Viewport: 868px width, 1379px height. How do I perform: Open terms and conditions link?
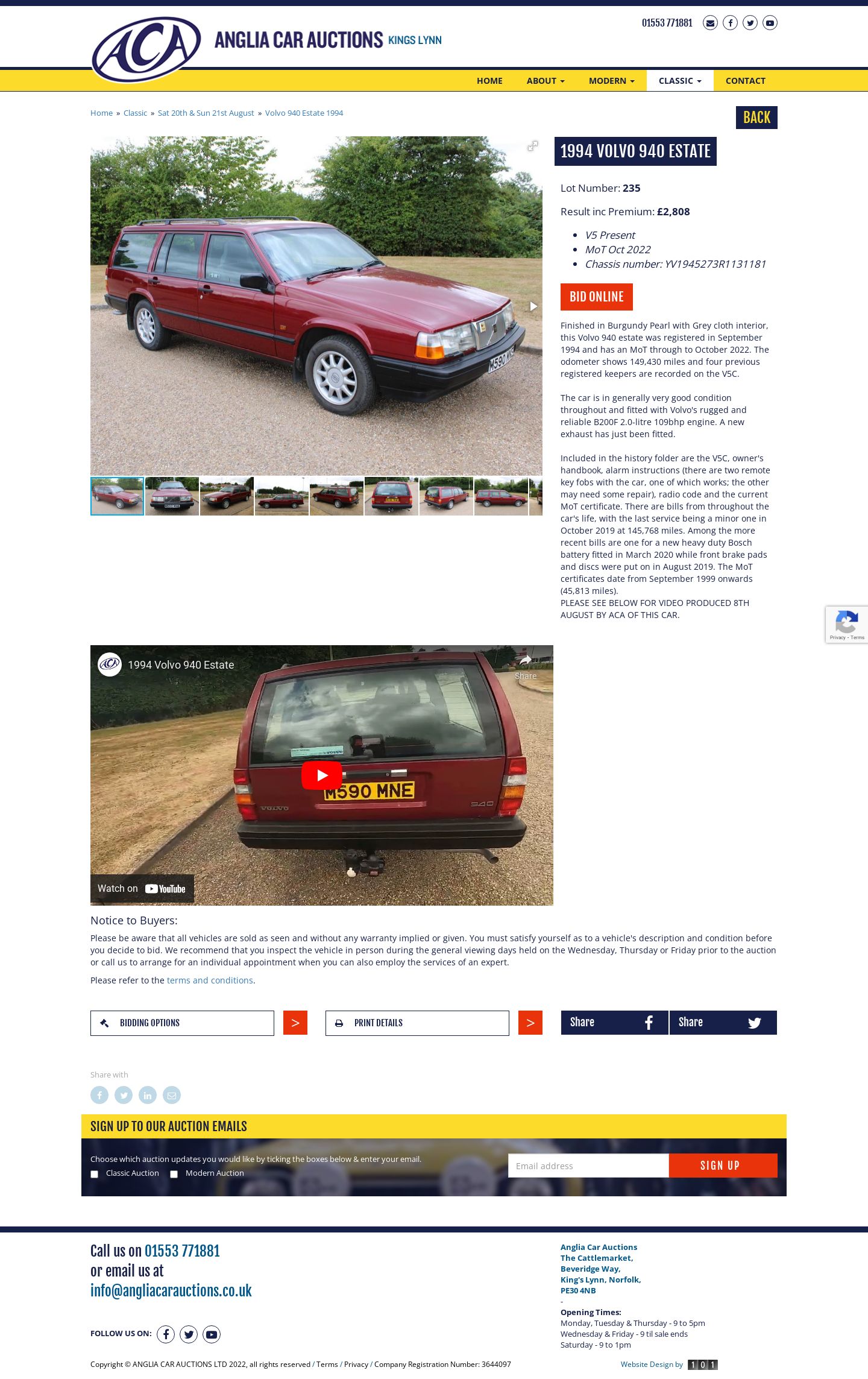point(210,980)
